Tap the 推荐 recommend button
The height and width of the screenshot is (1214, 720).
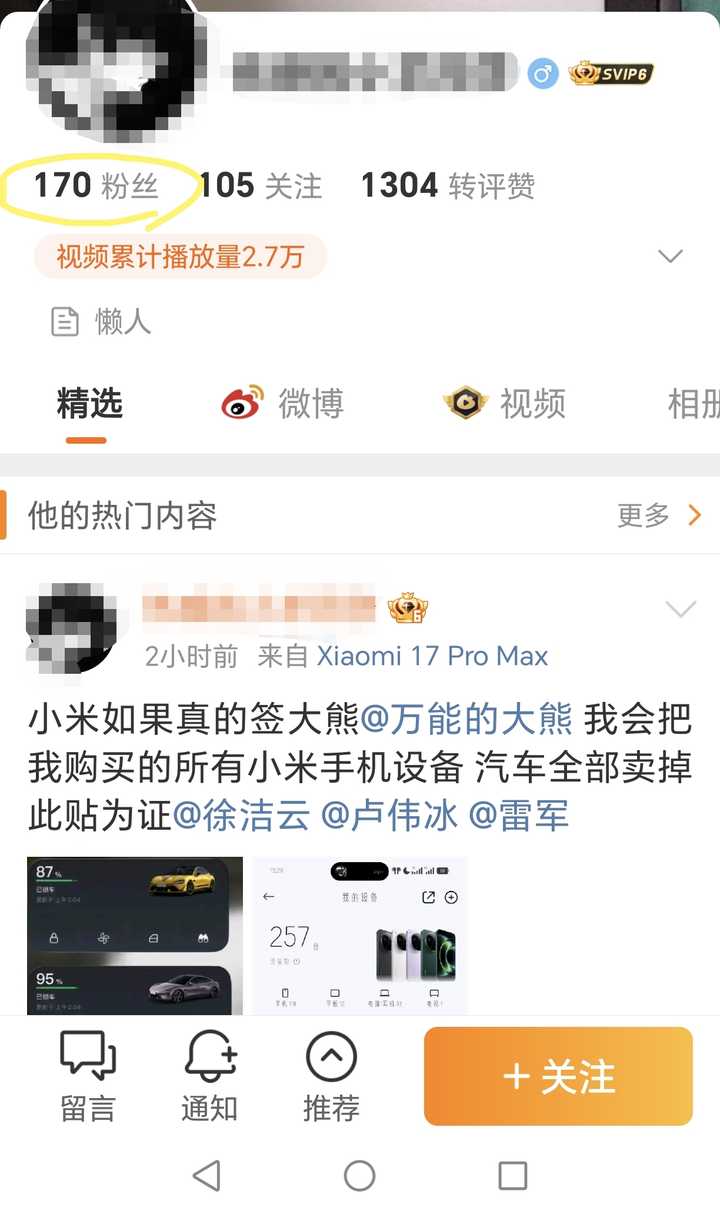click(x=331, y=1076)
